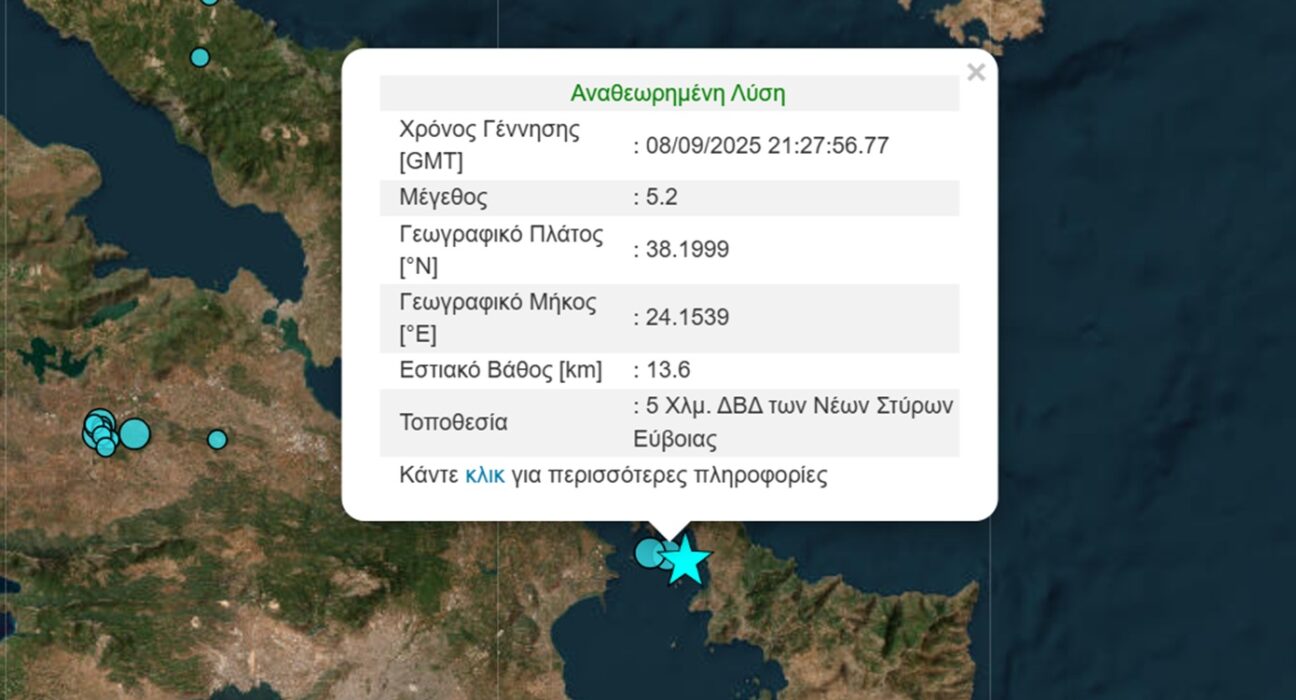
Task: Open the κλικ link for more information
Action: [x=485, y=475]
